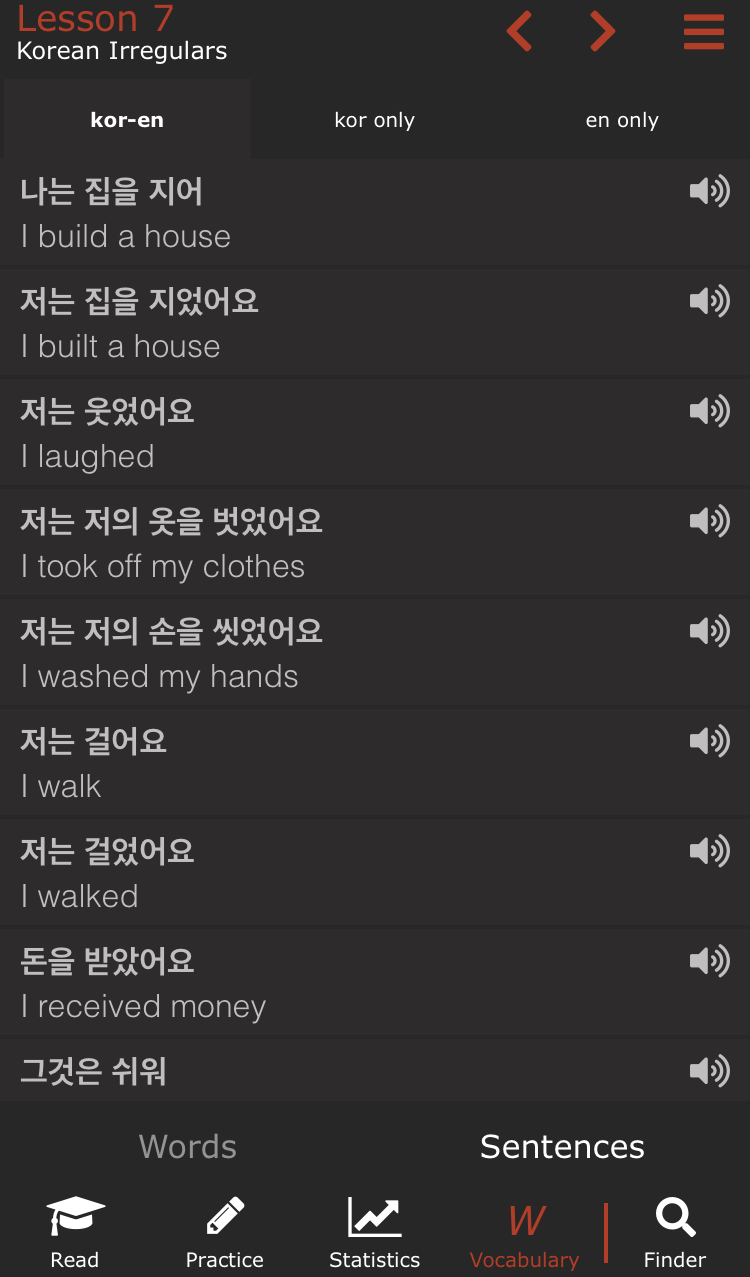Screen dimensions: 750x1277
Task: Select the kor-en tab
Action: (x=127, y=120)
